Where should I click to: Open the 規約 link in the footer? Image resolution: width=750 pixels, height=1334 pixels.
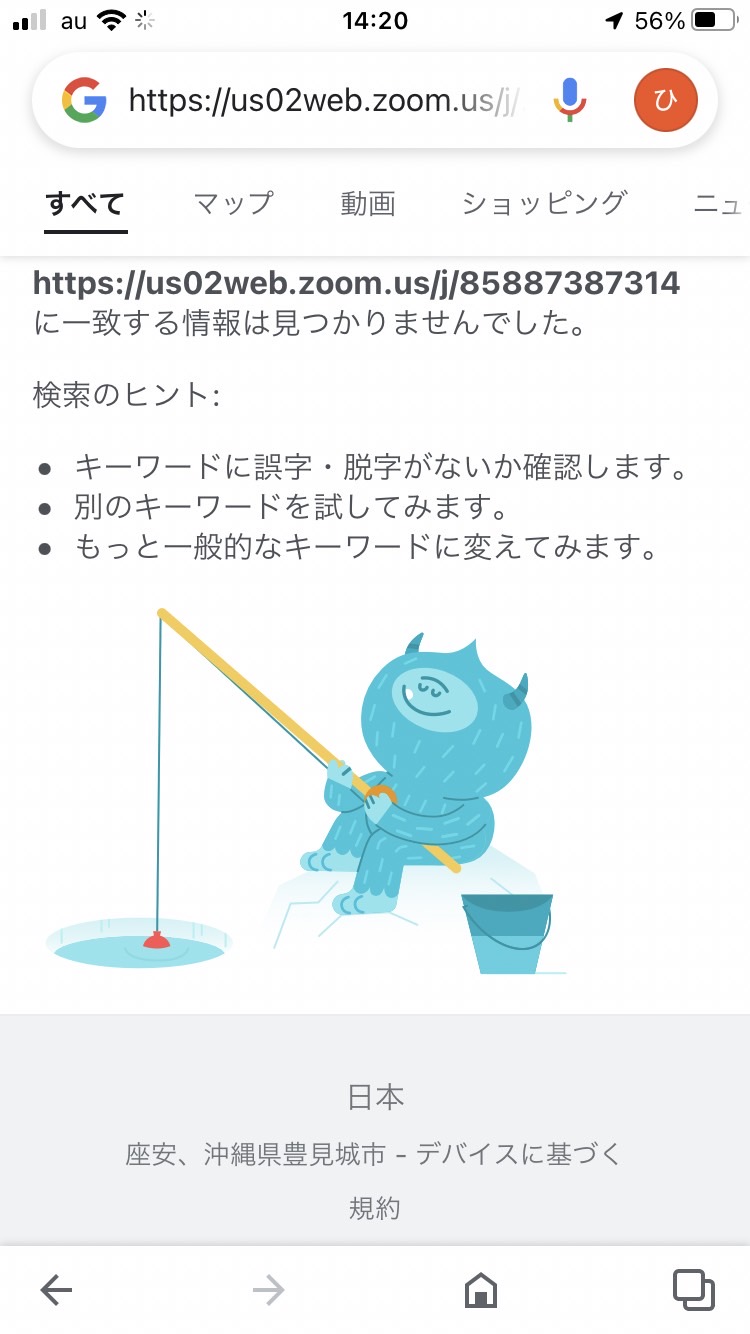pos(375,1208)
